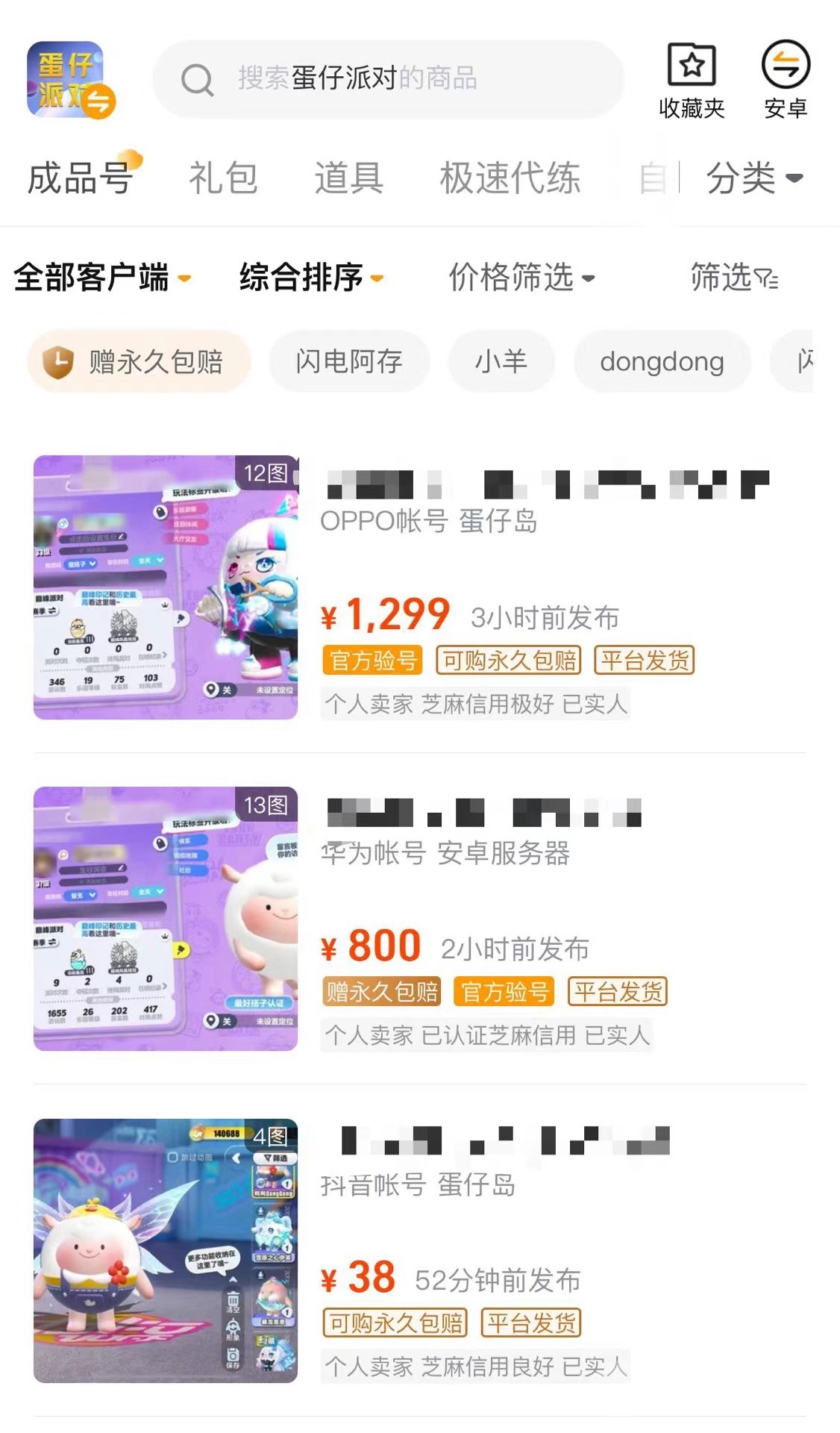
Task: Open the 筛选 filter panel
Action: click(x=734, y=278)
